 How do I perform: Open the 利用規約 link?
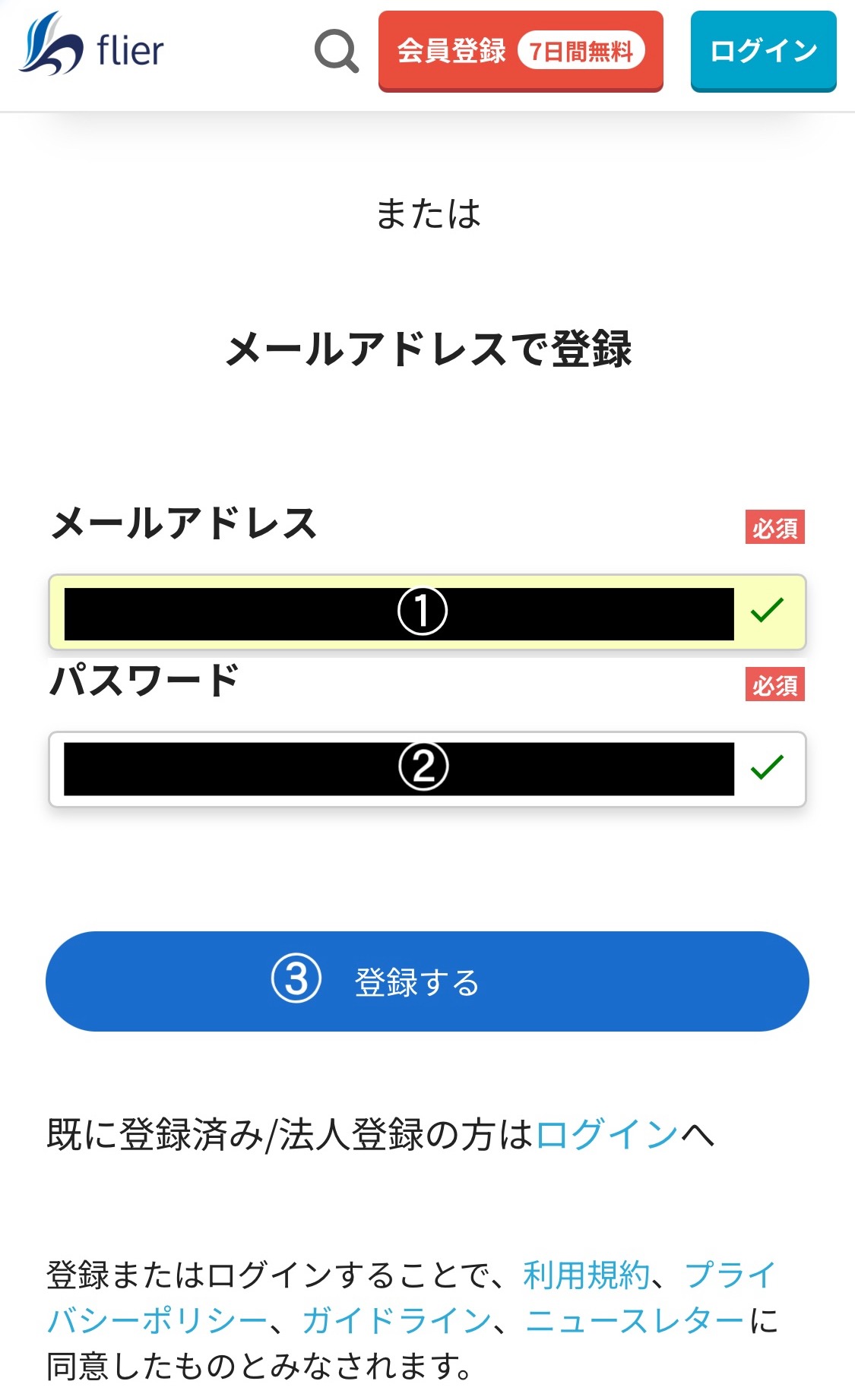click(x=586, y=1275)
